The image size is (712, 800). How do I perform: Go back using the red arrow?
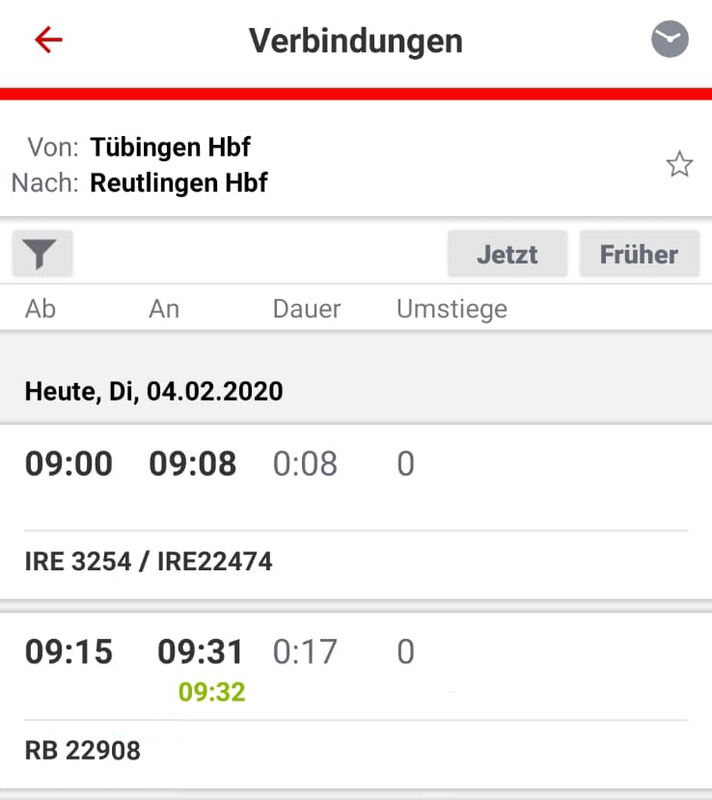[48, 40]
